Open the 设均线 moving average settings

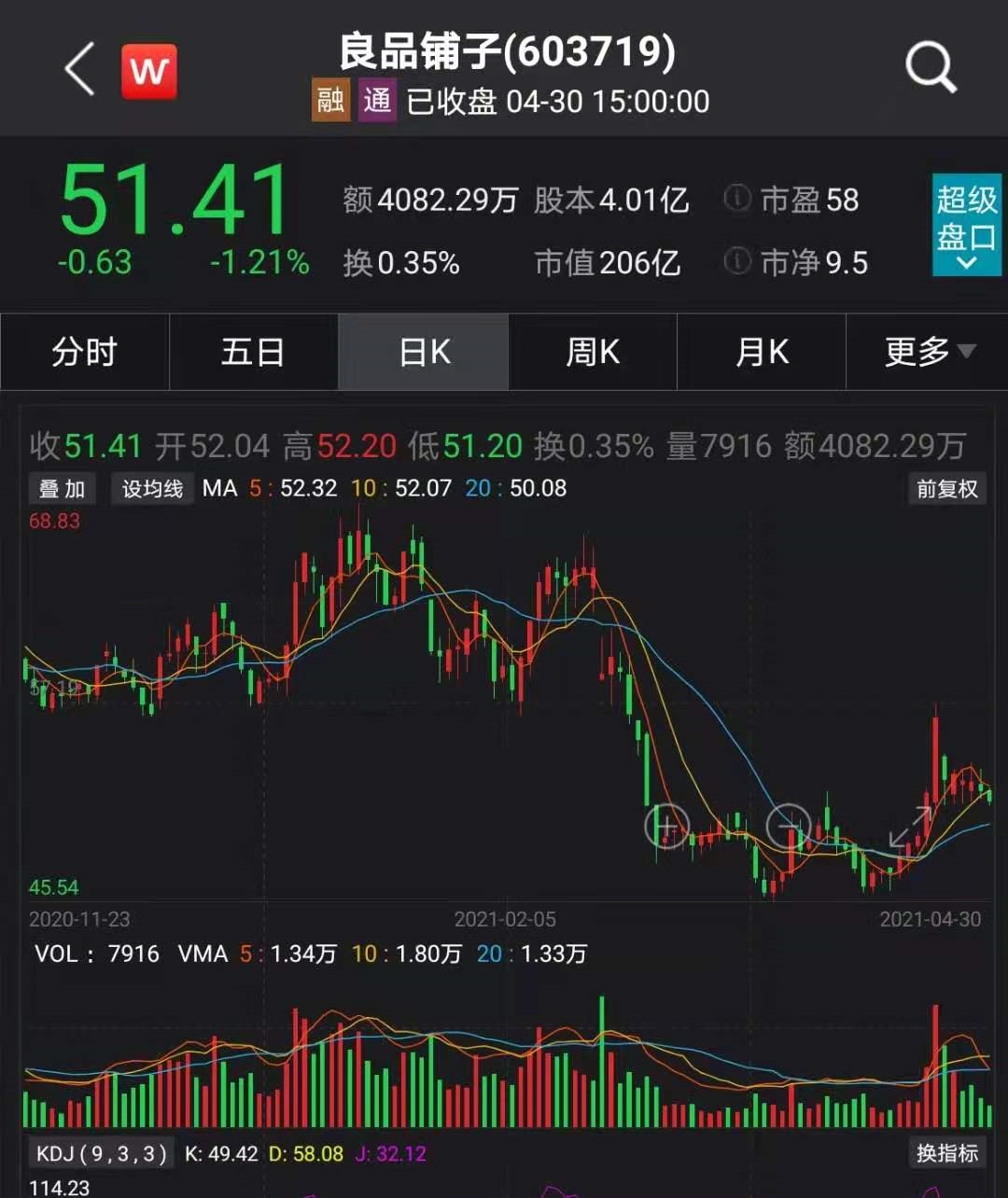(152, 489)
